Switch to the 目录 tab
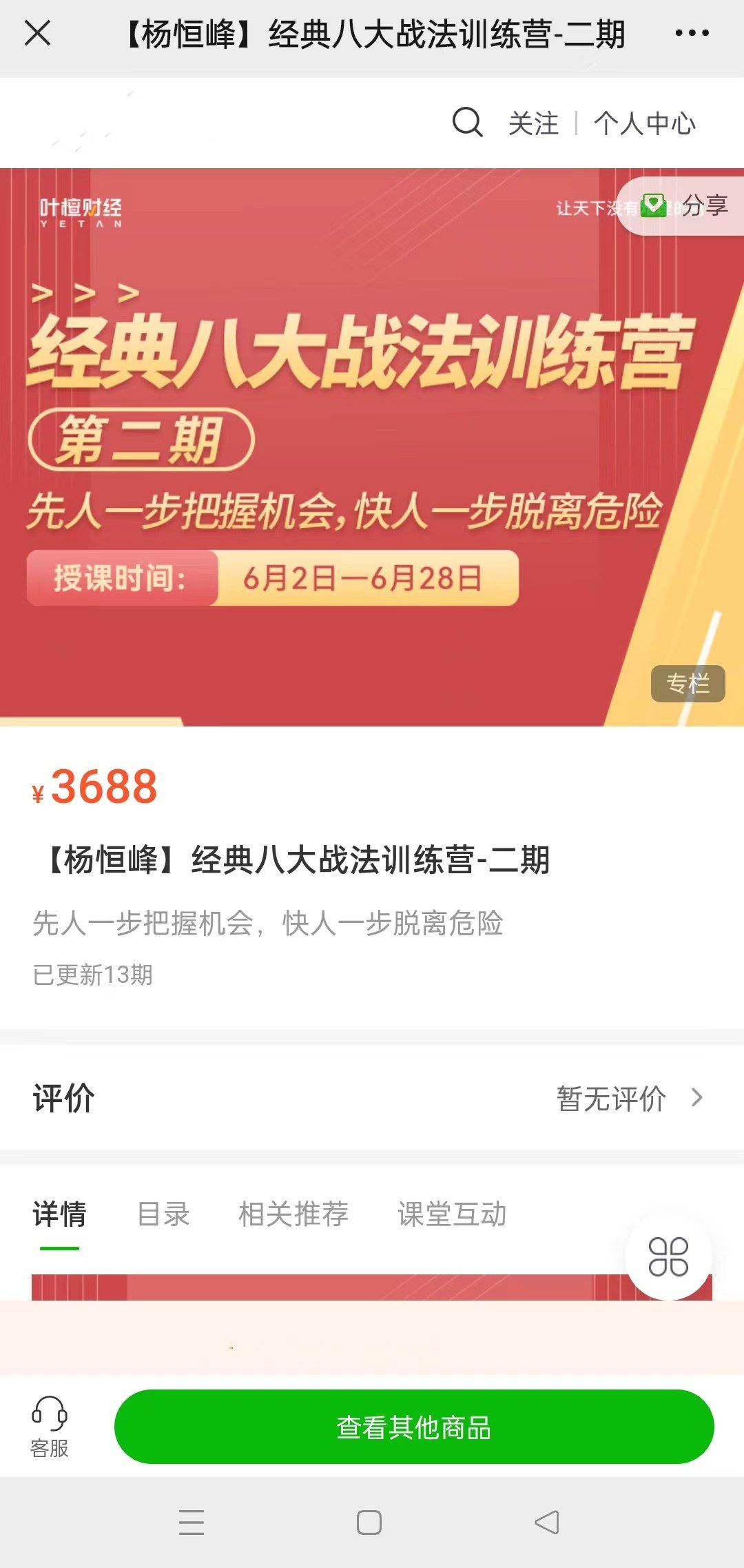Screen dimensions: 744x1568 pos(163,1214)
